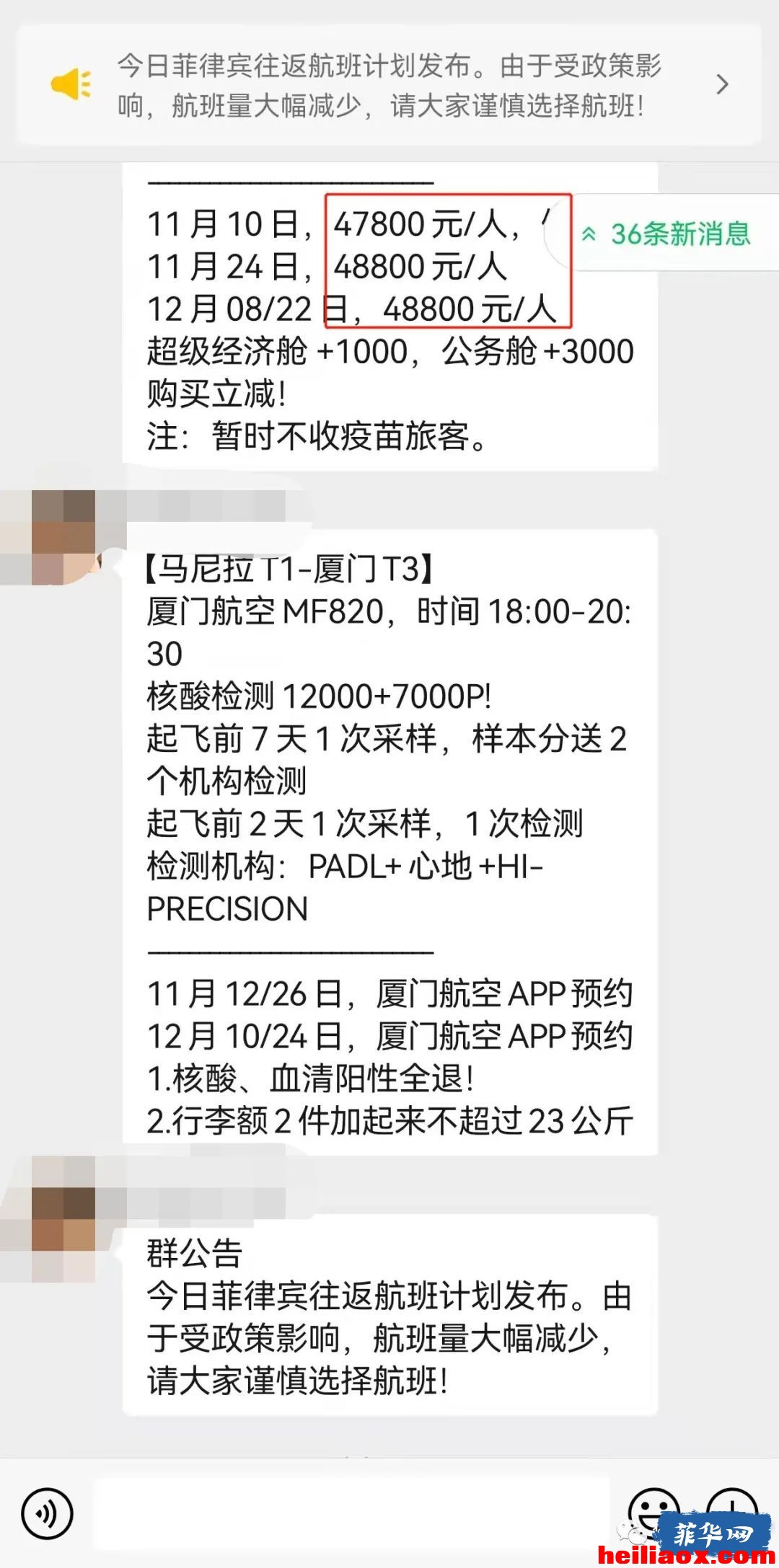Viewport: 779px width, 1568px height.
Task: Focus the message text input box
Action: [x=351, y=1512]
